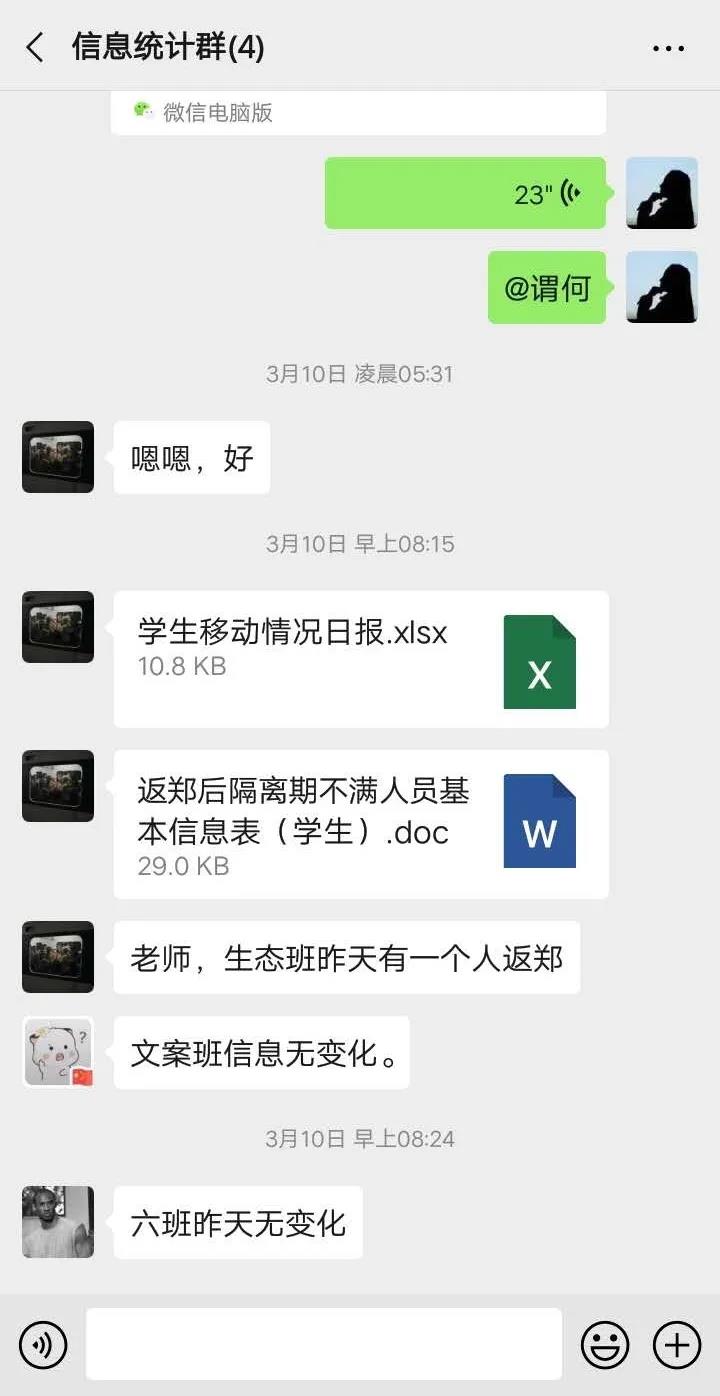Open the group chat options menu

click(x=668, y=48)
